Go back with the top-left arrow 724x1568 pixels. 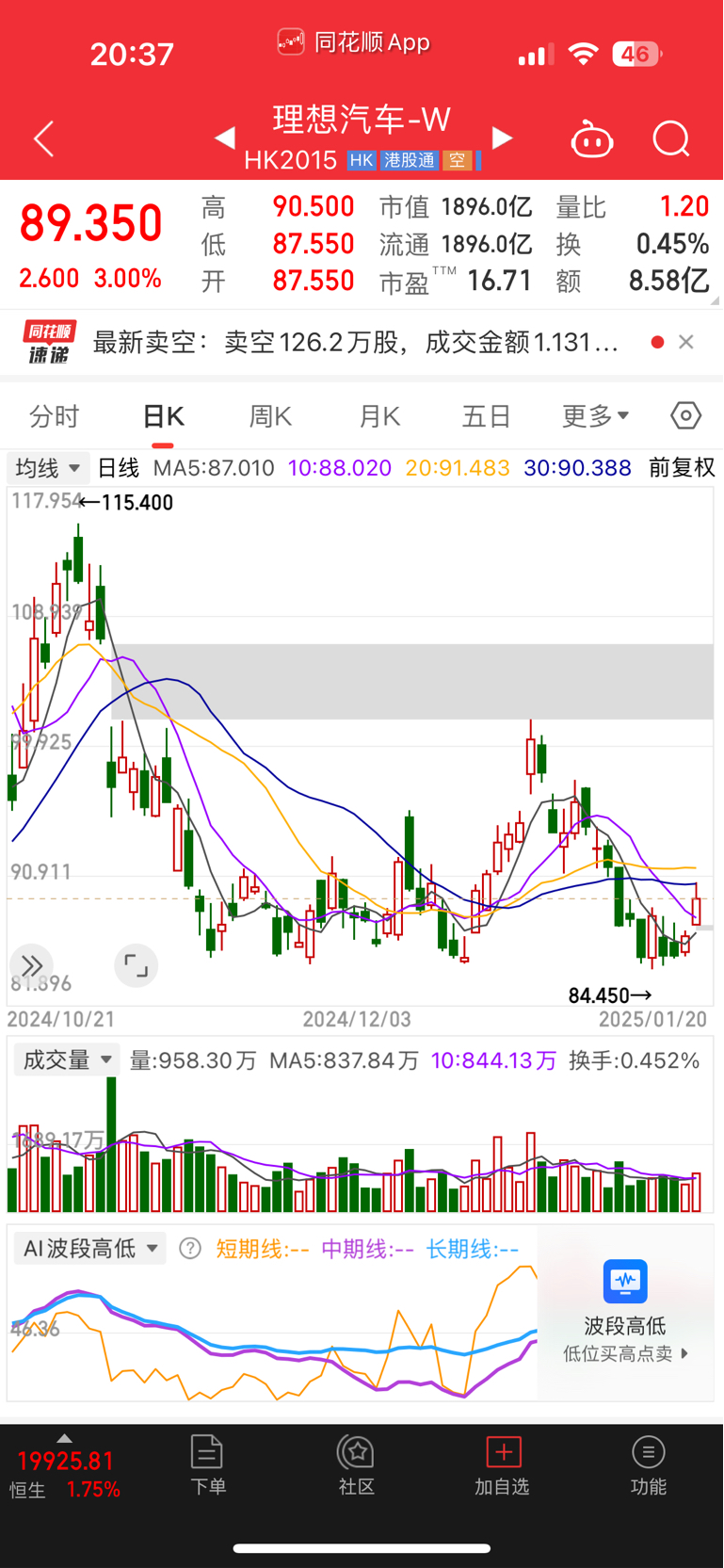click(43, 139)
